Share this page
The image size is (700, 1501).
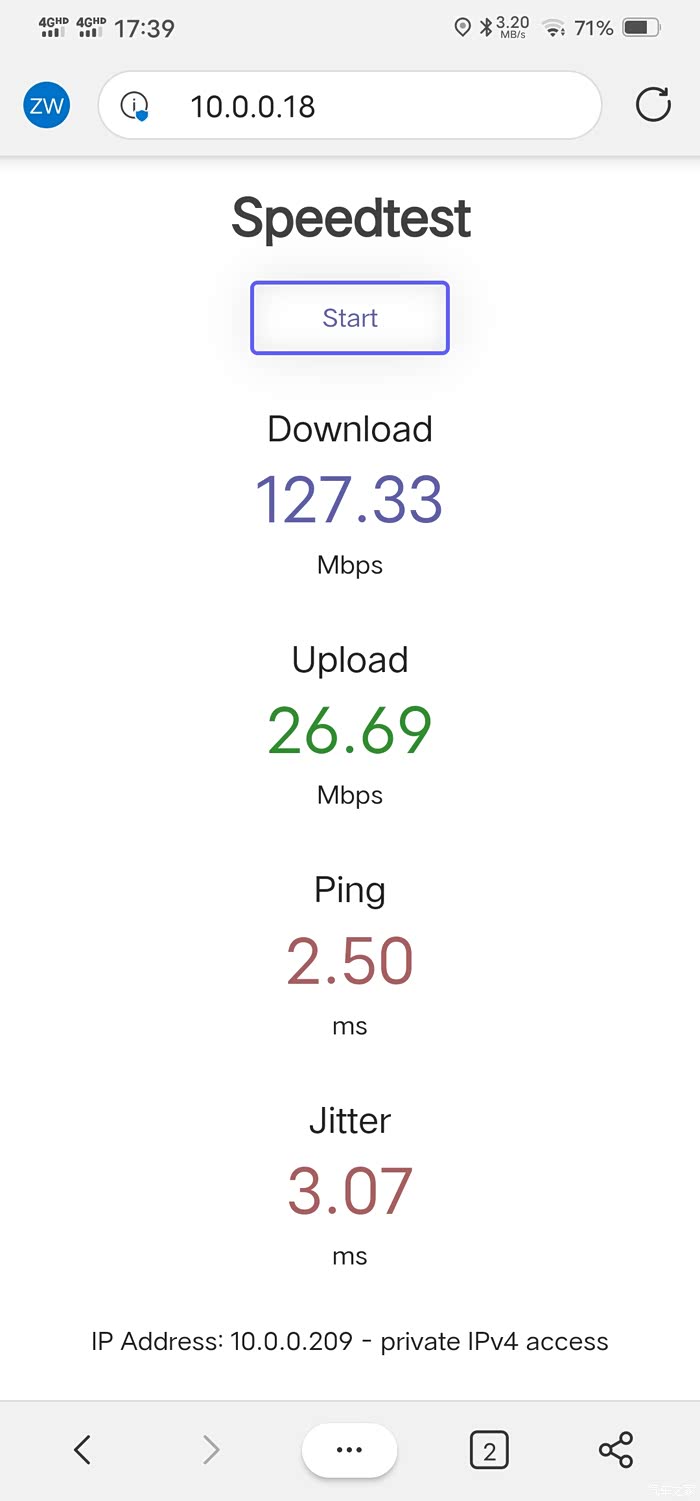pyautogui.click(x=615, y=1449)
